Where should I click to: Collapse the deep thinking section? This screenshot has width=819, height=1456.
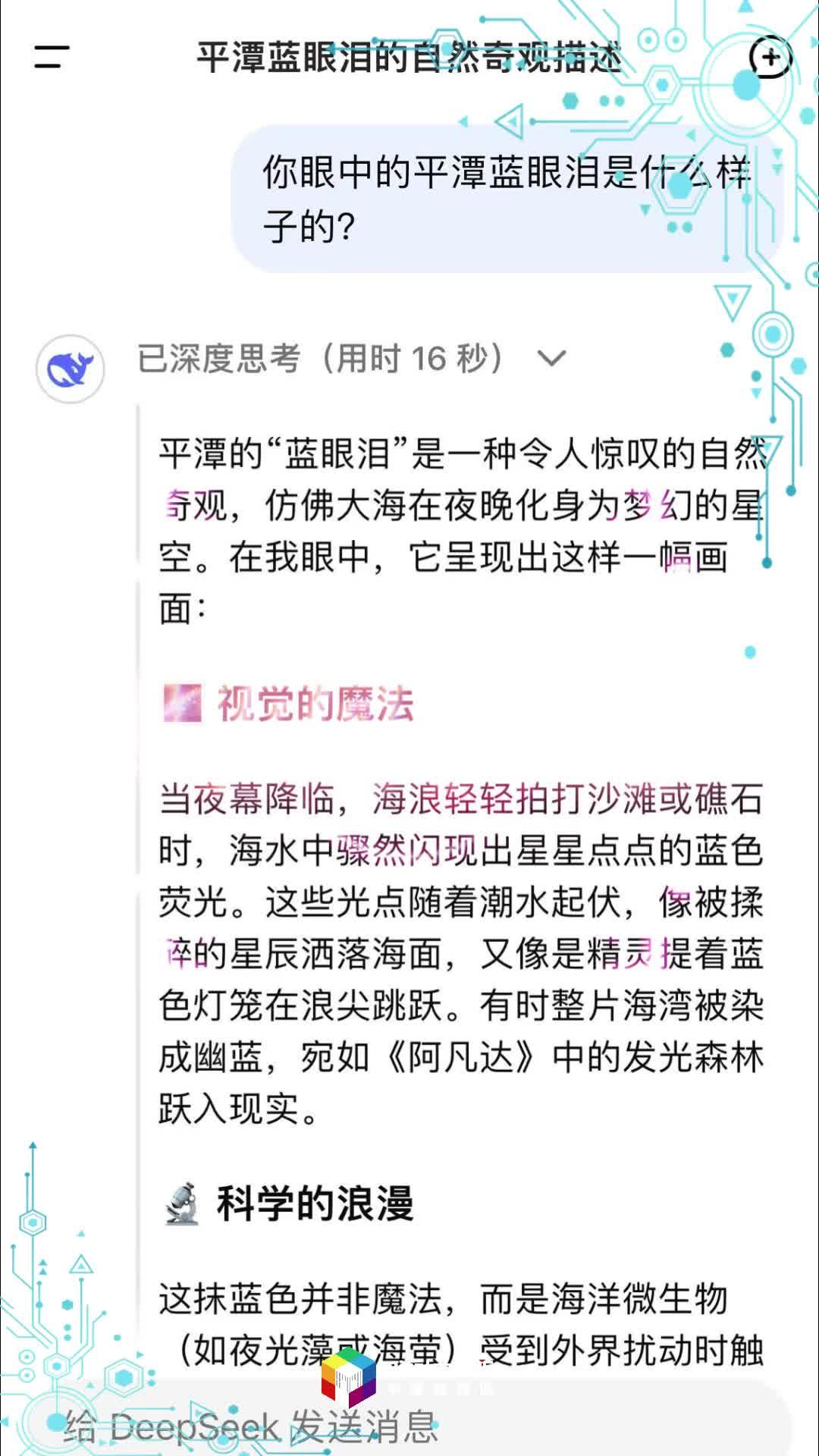(551, 358)
